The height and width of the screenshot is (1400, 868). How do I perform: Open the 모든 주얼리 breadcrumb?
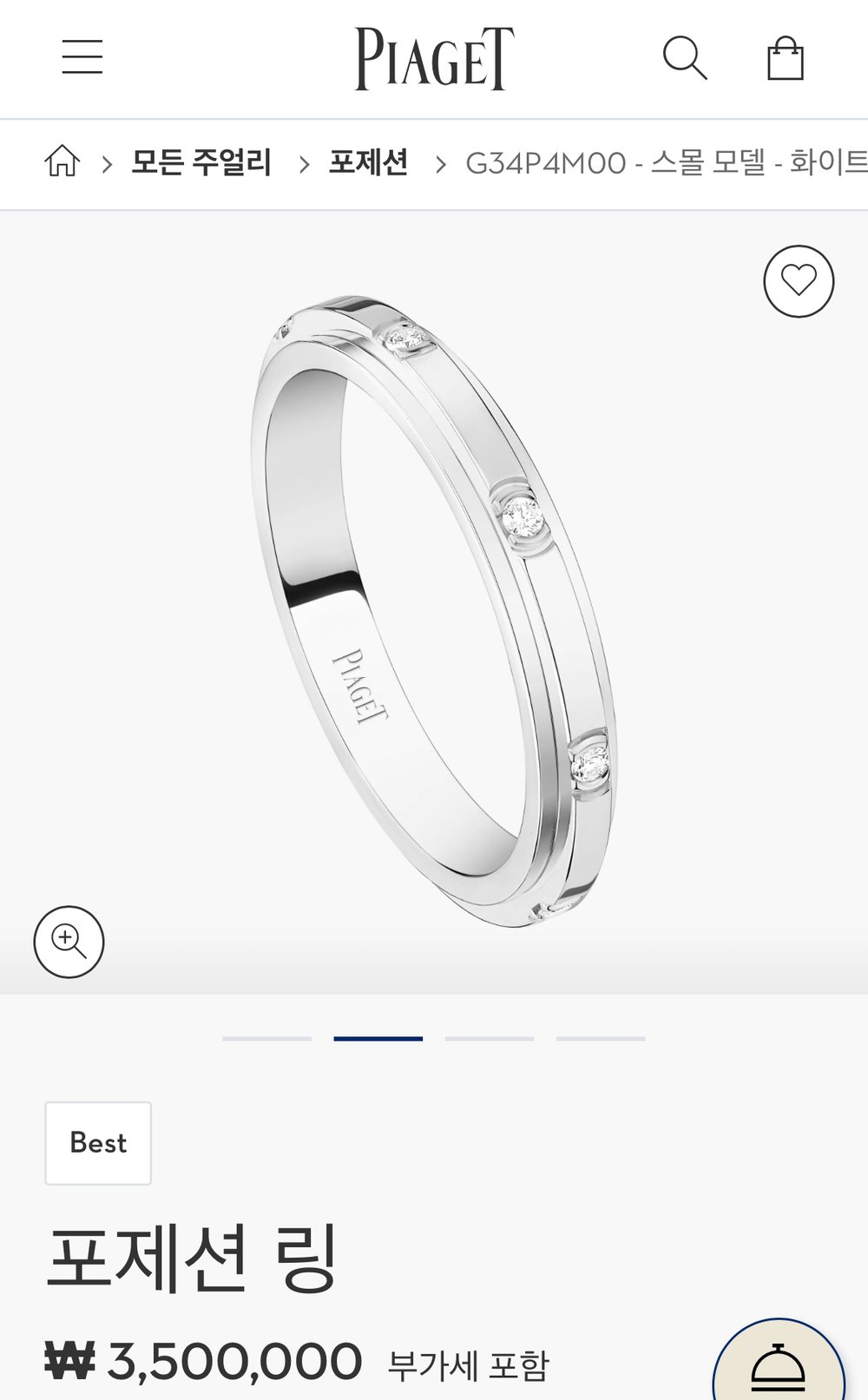coord(201,162)
